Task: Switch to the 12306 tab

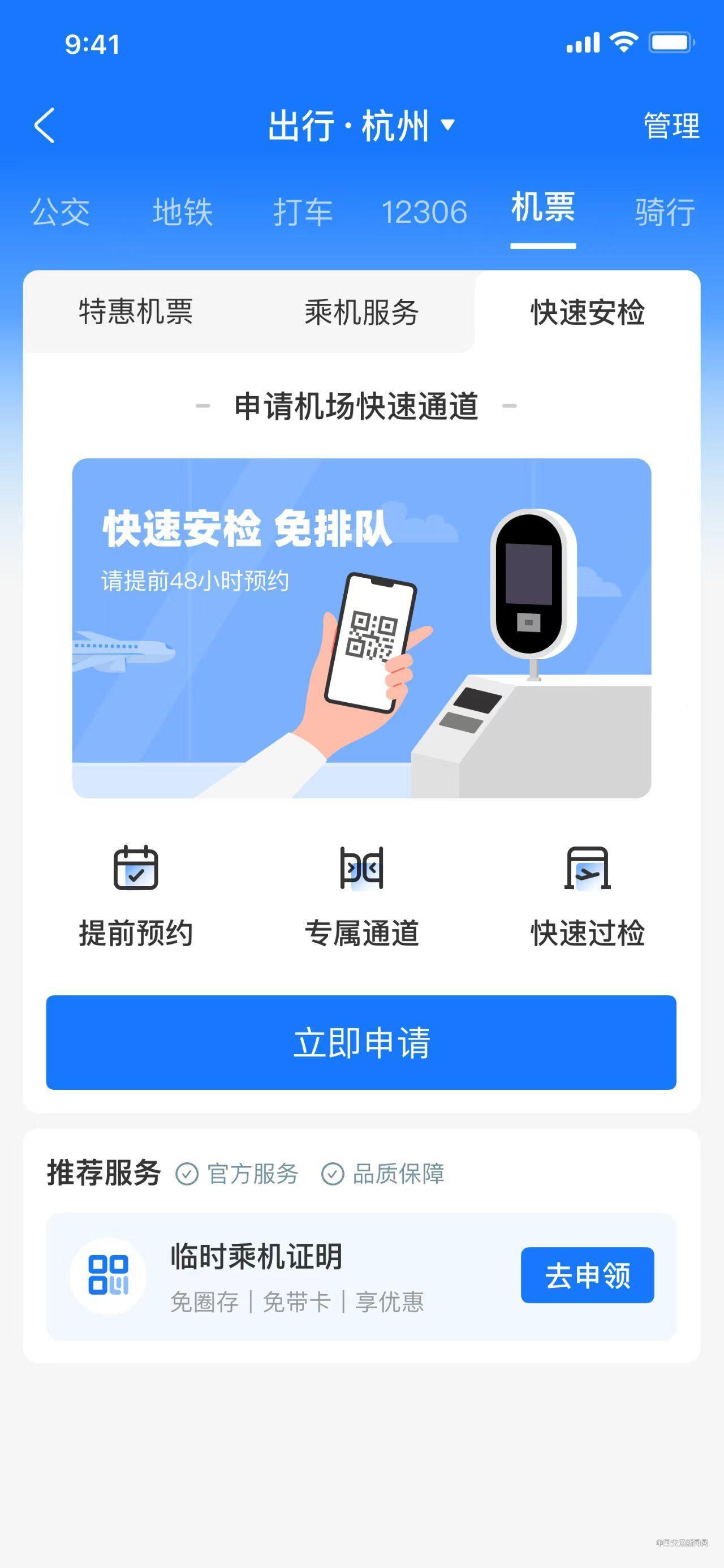Action: click(x=424, y=212)
